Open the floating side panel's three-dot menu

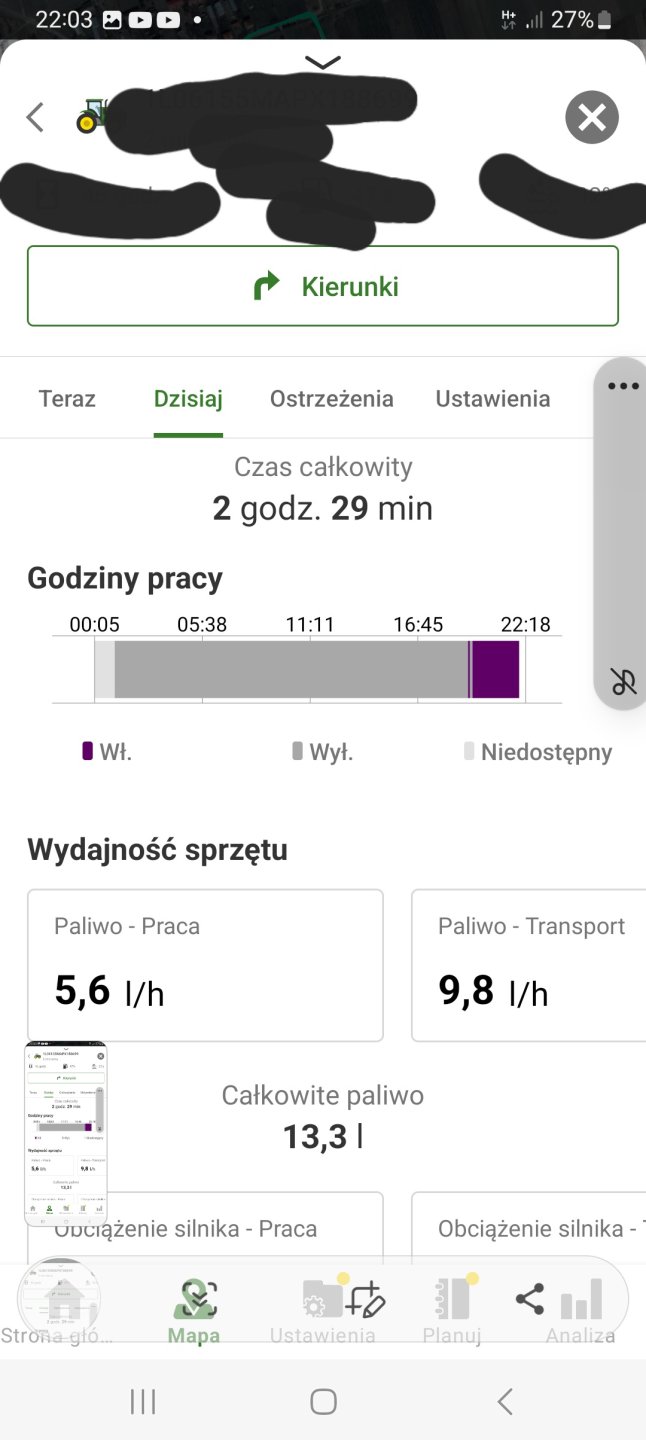[x=623, y=387]
